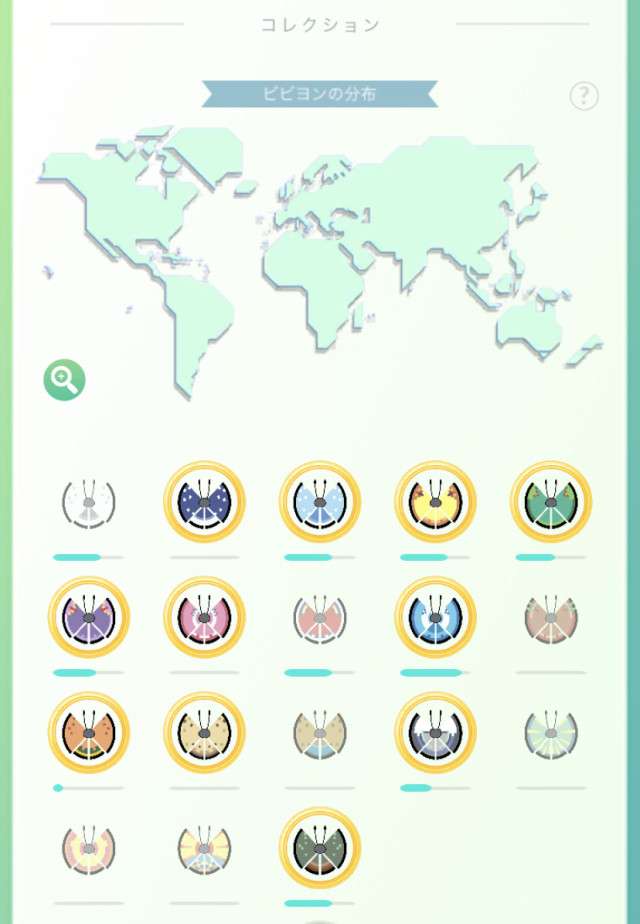View the cream dotted Vivillon badge
The image size is (640, 924).
point(204,733)
